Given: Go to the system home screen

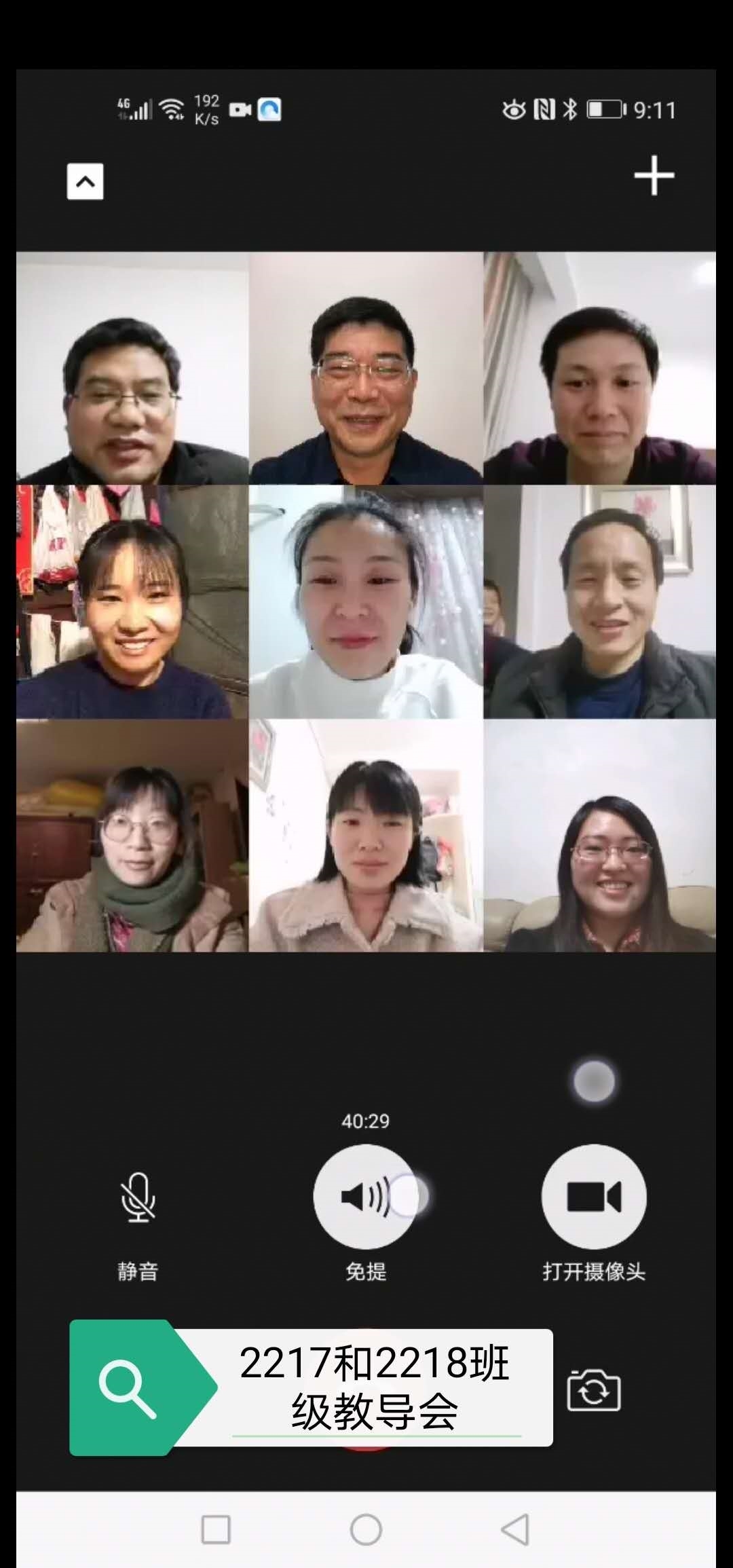Looking at the screenshot, I should (x=366, y=1530).
